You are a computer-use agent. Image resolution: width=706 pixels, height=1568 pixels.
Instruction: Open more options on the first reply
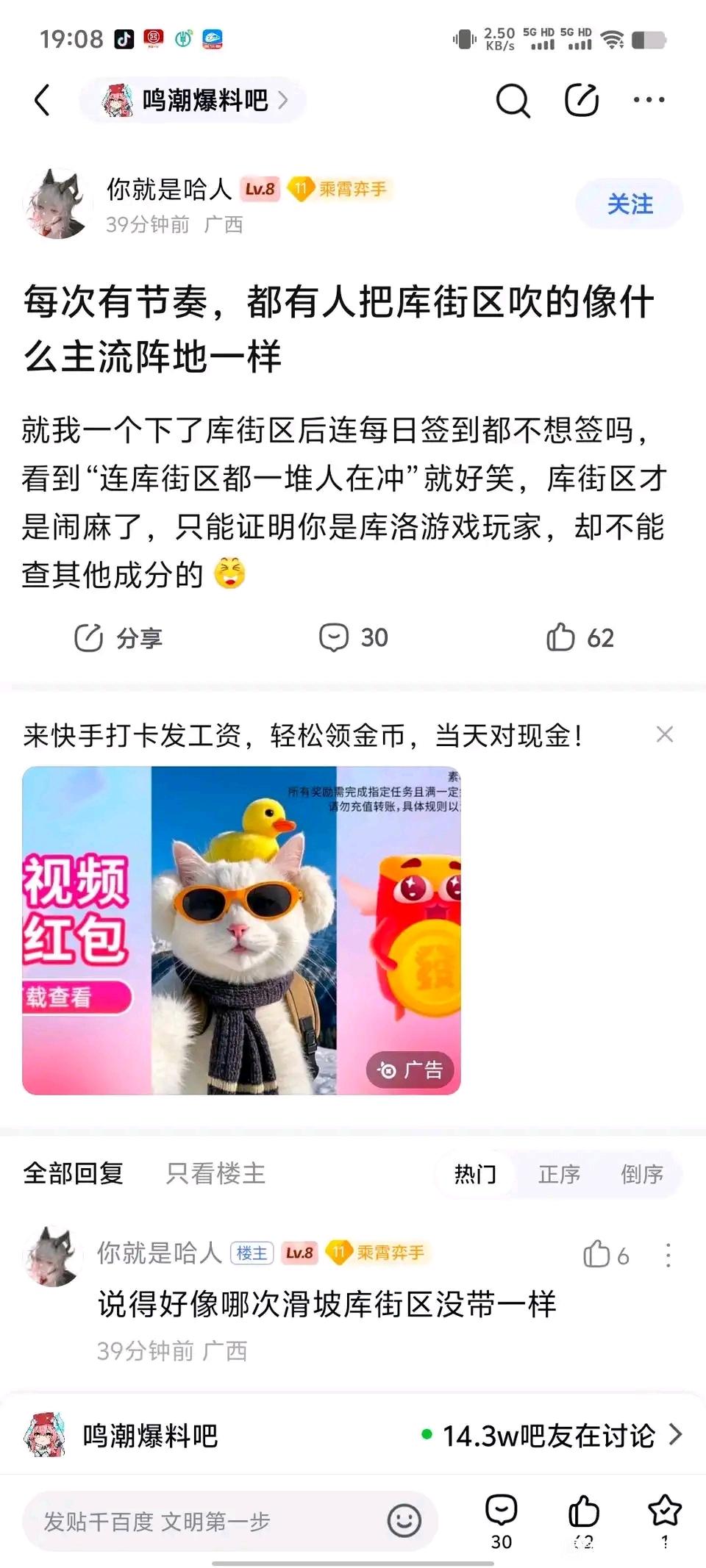(x=668, y=1255)
